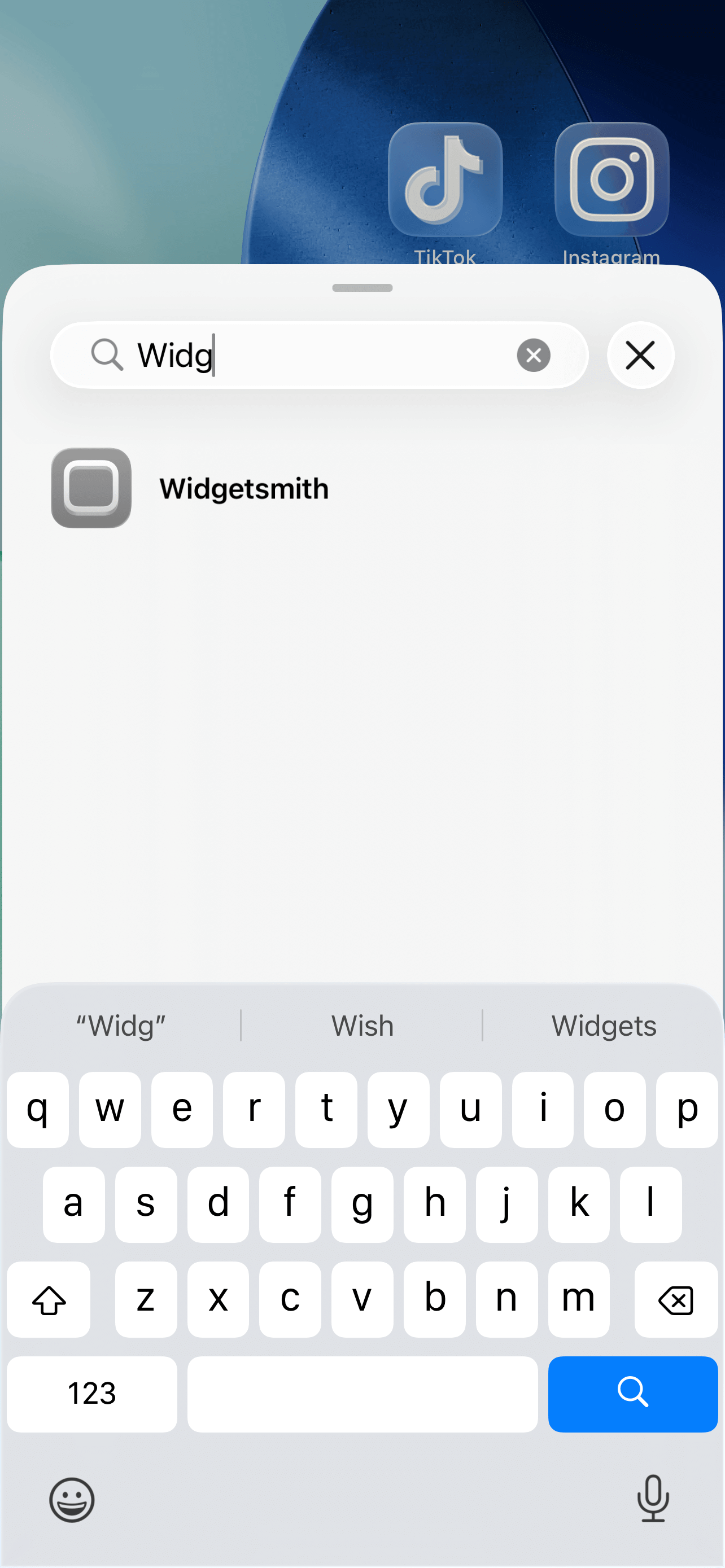
Task: Type the letter e key
Action: 182,1110
